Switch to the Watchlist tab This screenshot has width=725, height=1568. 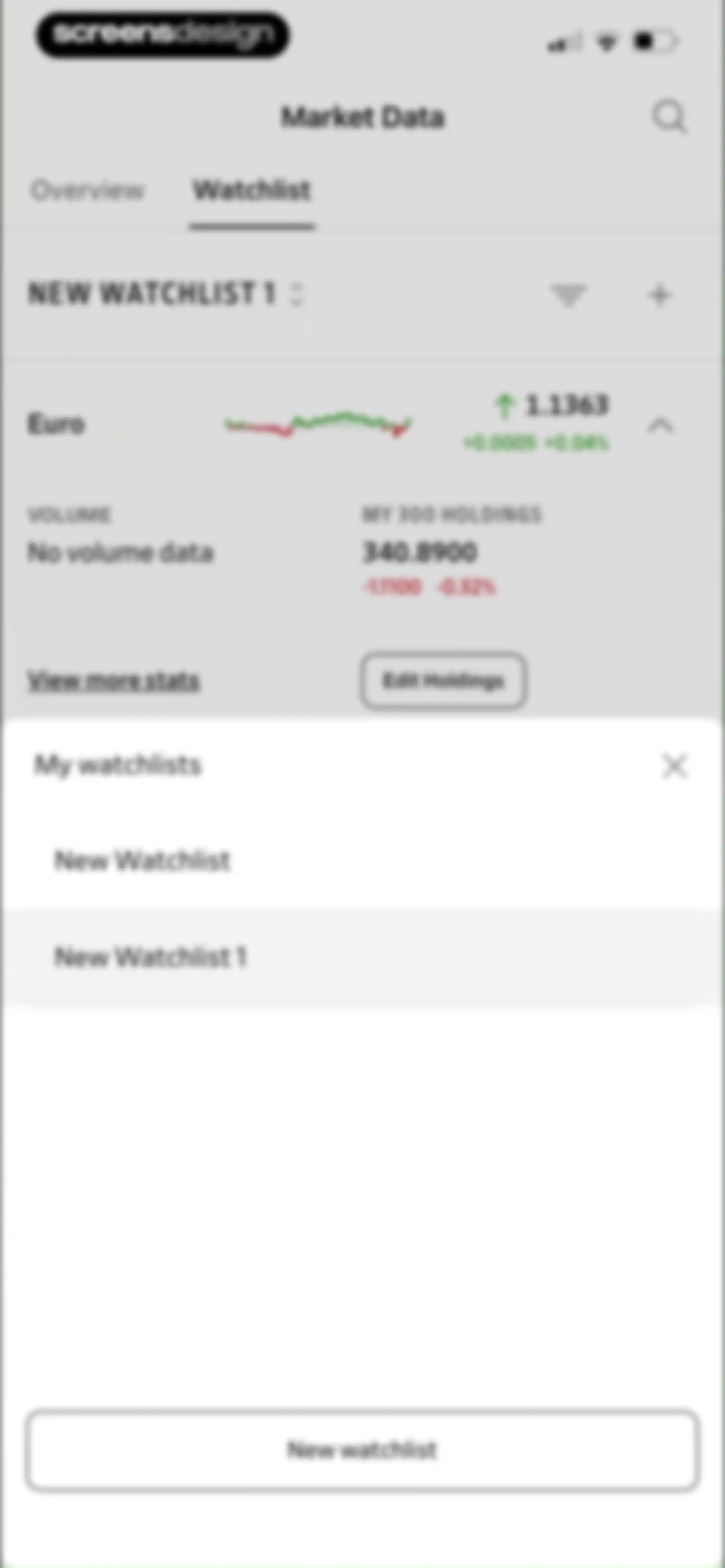252,190
